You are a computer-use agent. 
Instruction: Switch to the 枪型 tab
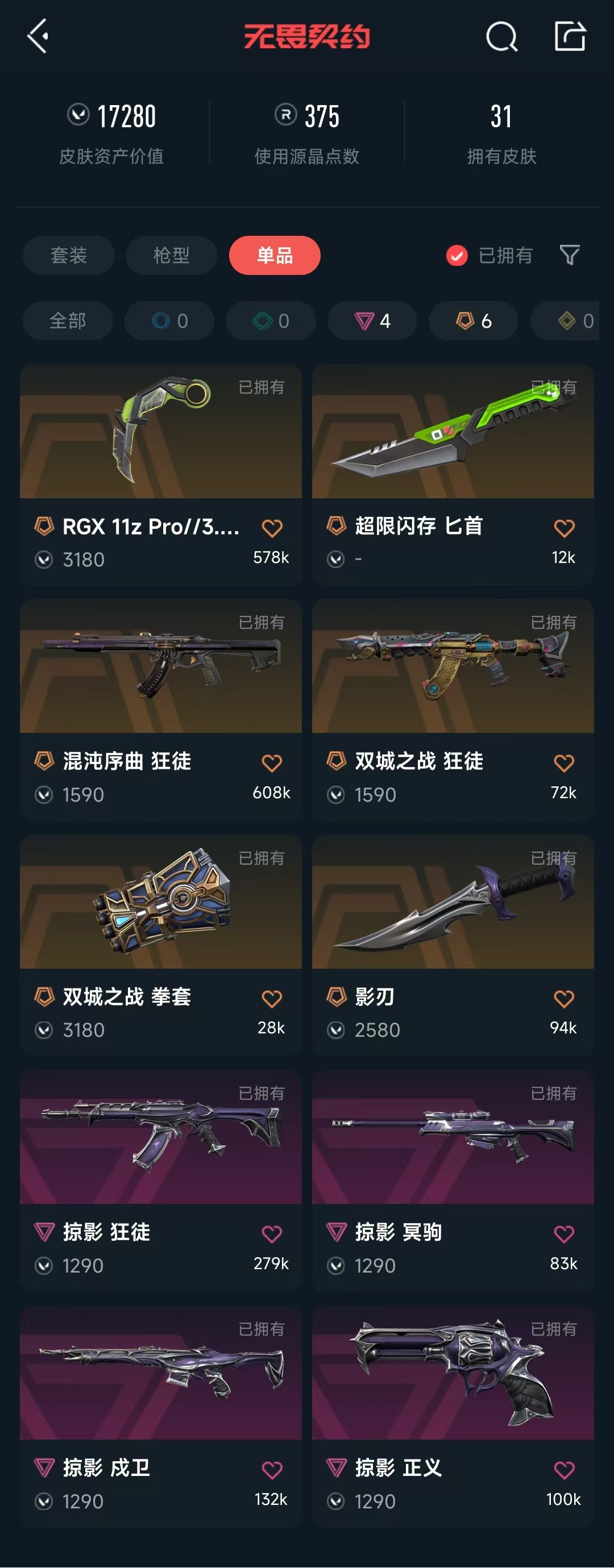coord(171,255)
